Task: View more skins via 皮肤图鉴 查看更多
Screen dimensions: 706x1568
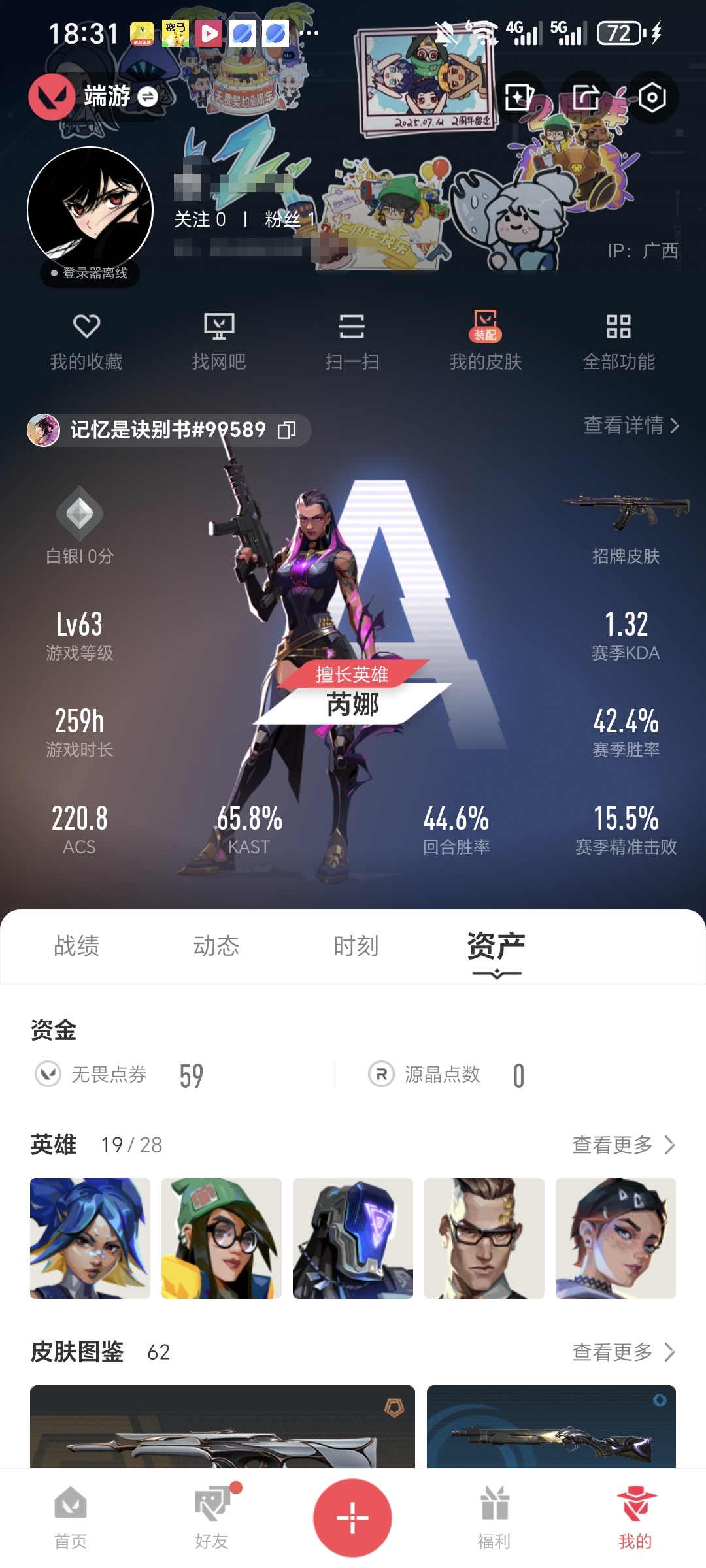Action: [x=623, y=1352]
